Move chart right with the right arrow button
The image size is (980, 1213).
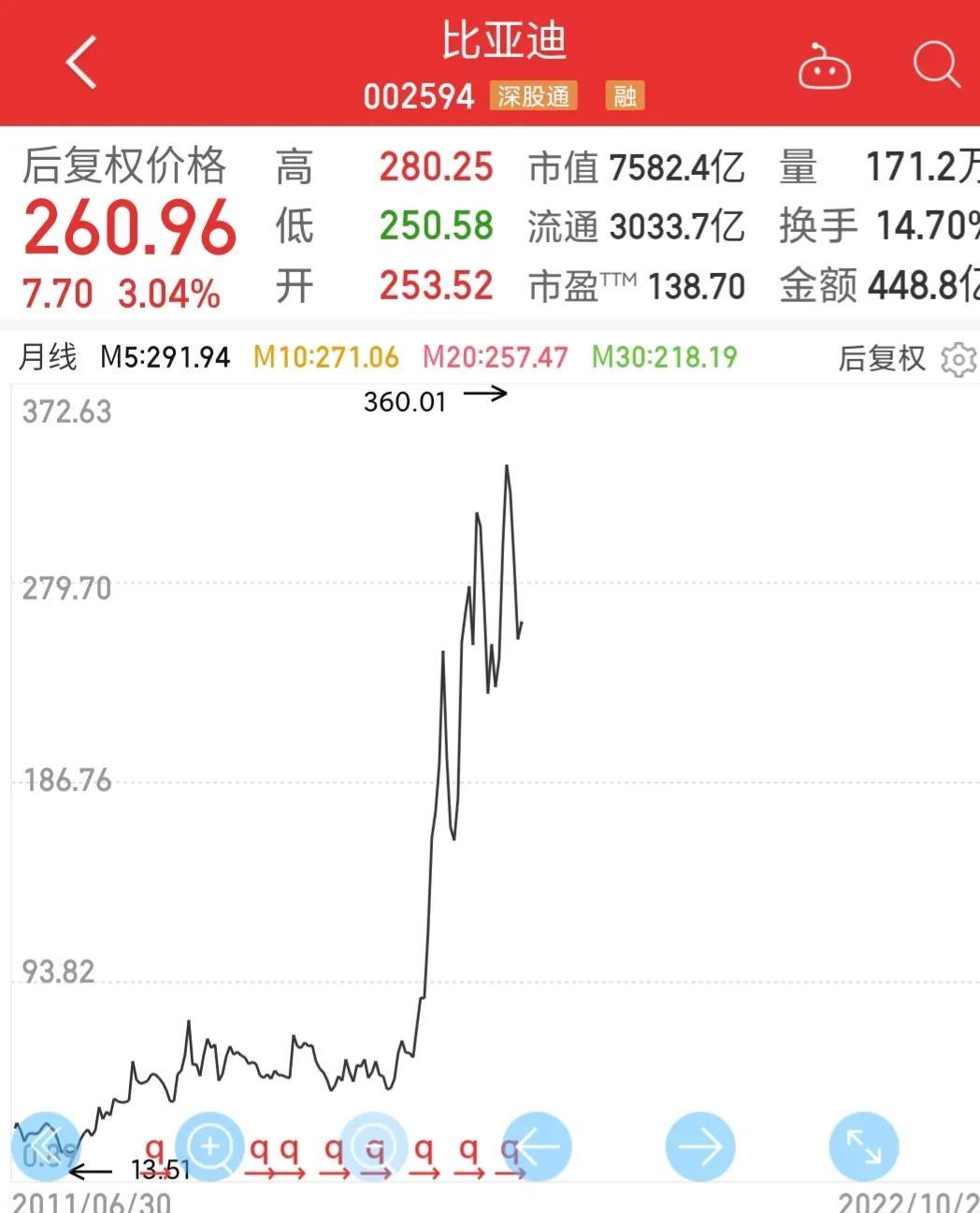click(700, 1147)
